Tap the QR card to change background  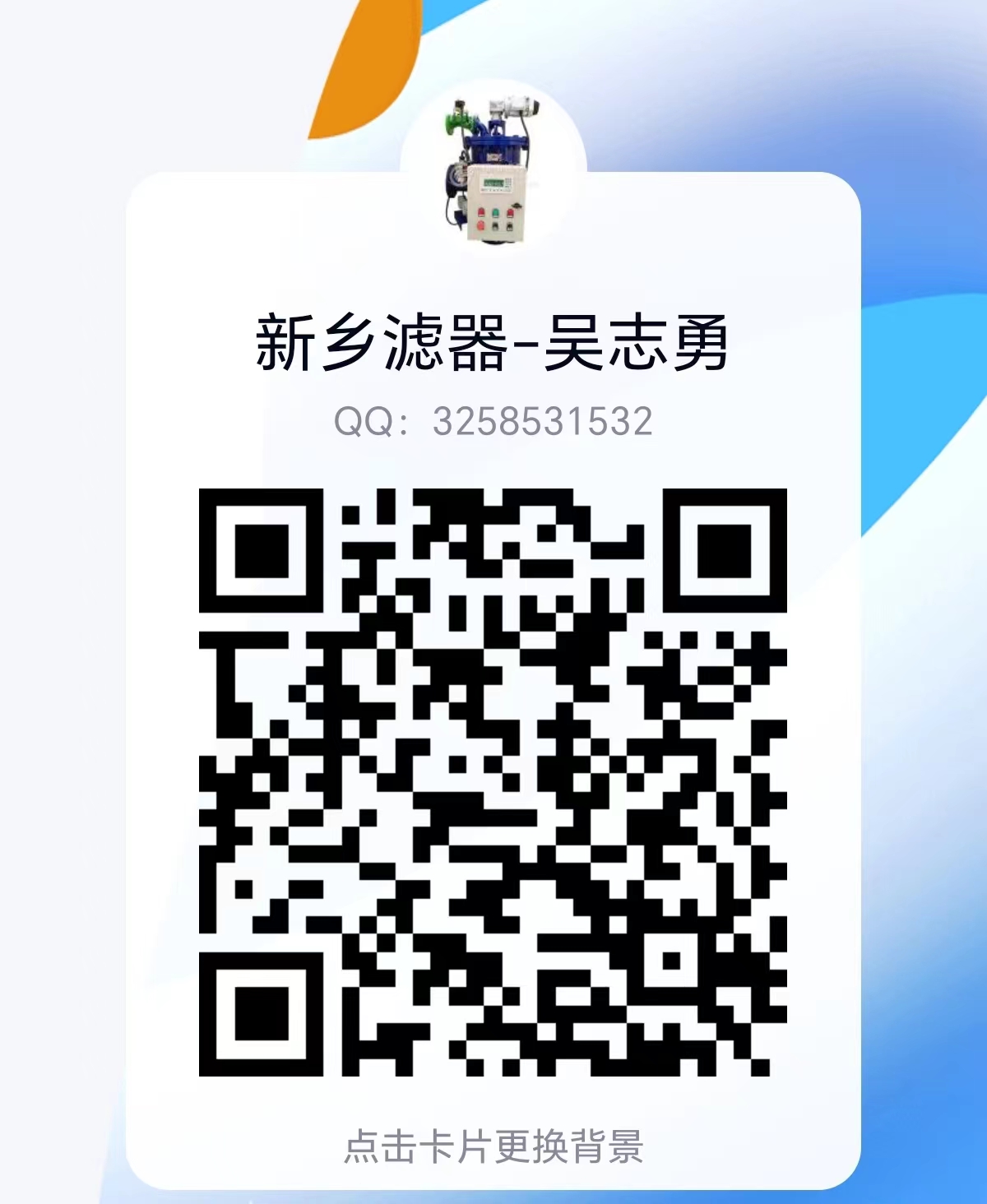[x=493, y=1146]
